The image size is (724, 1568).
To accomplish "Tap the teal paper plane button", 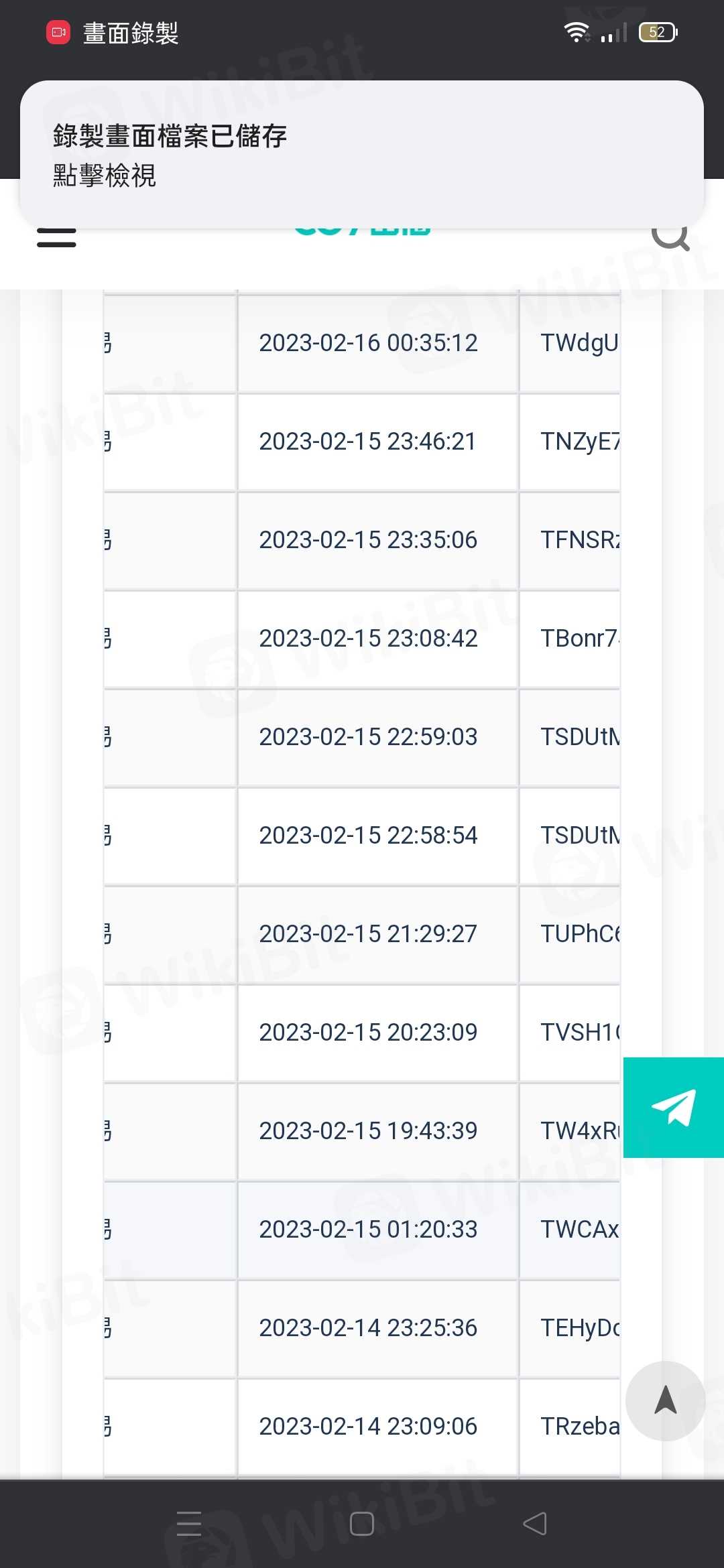I will (x=673, y=1107).
